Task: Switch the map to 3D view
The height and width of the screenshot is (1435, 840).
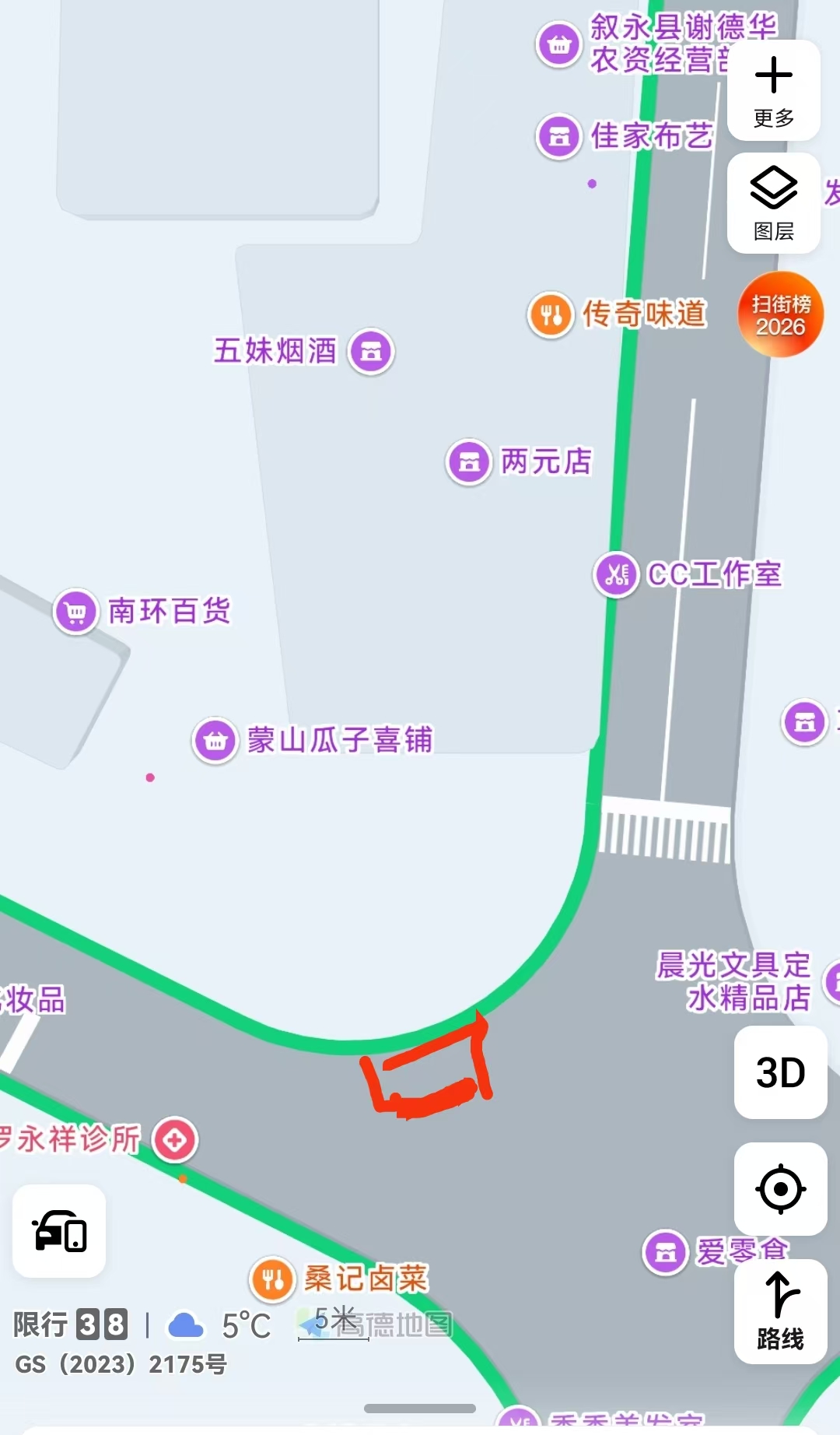Action: 780,1072
